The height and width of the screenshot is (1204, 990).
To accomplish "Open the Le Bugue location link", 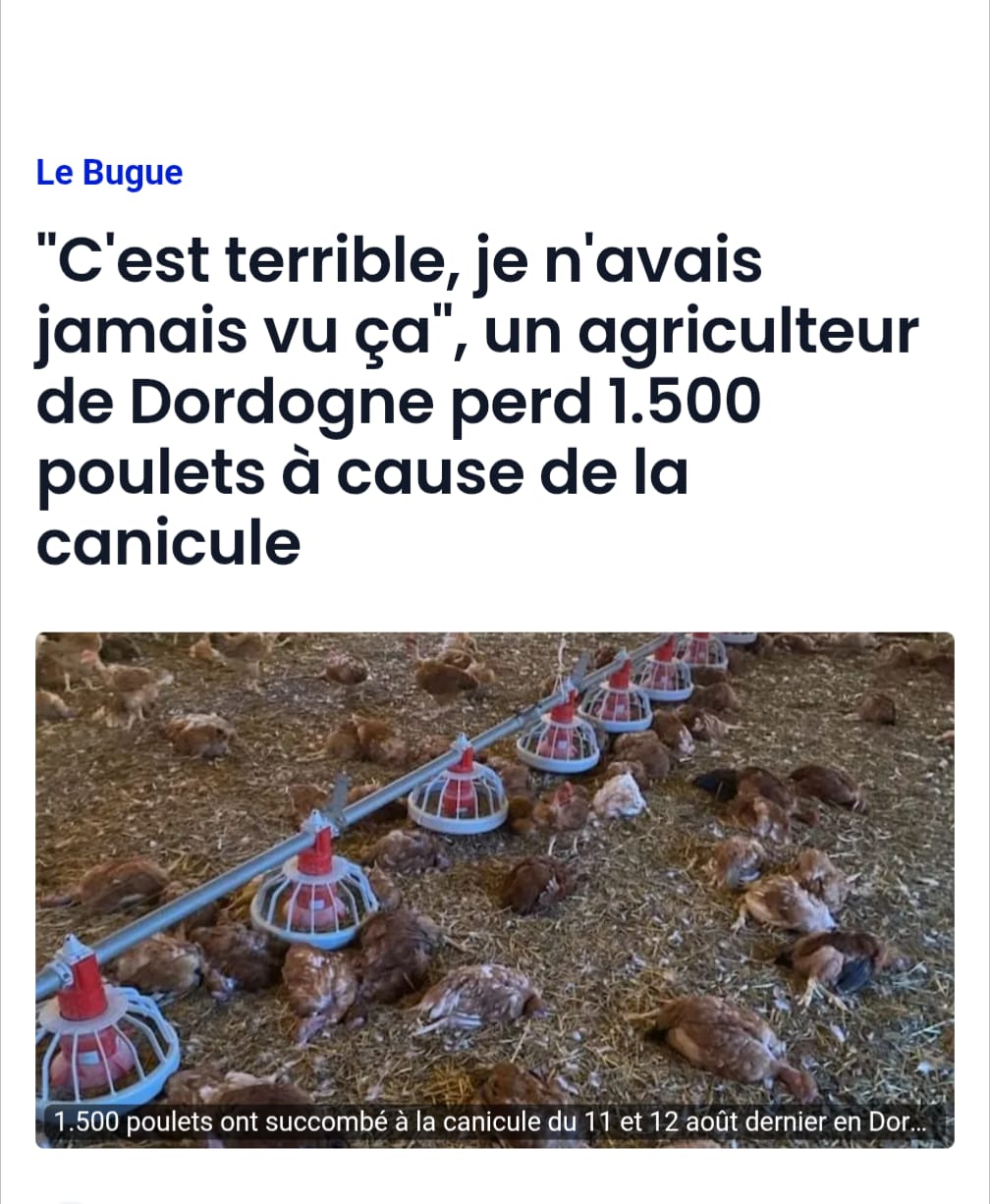I will click(x=109, y=173).
